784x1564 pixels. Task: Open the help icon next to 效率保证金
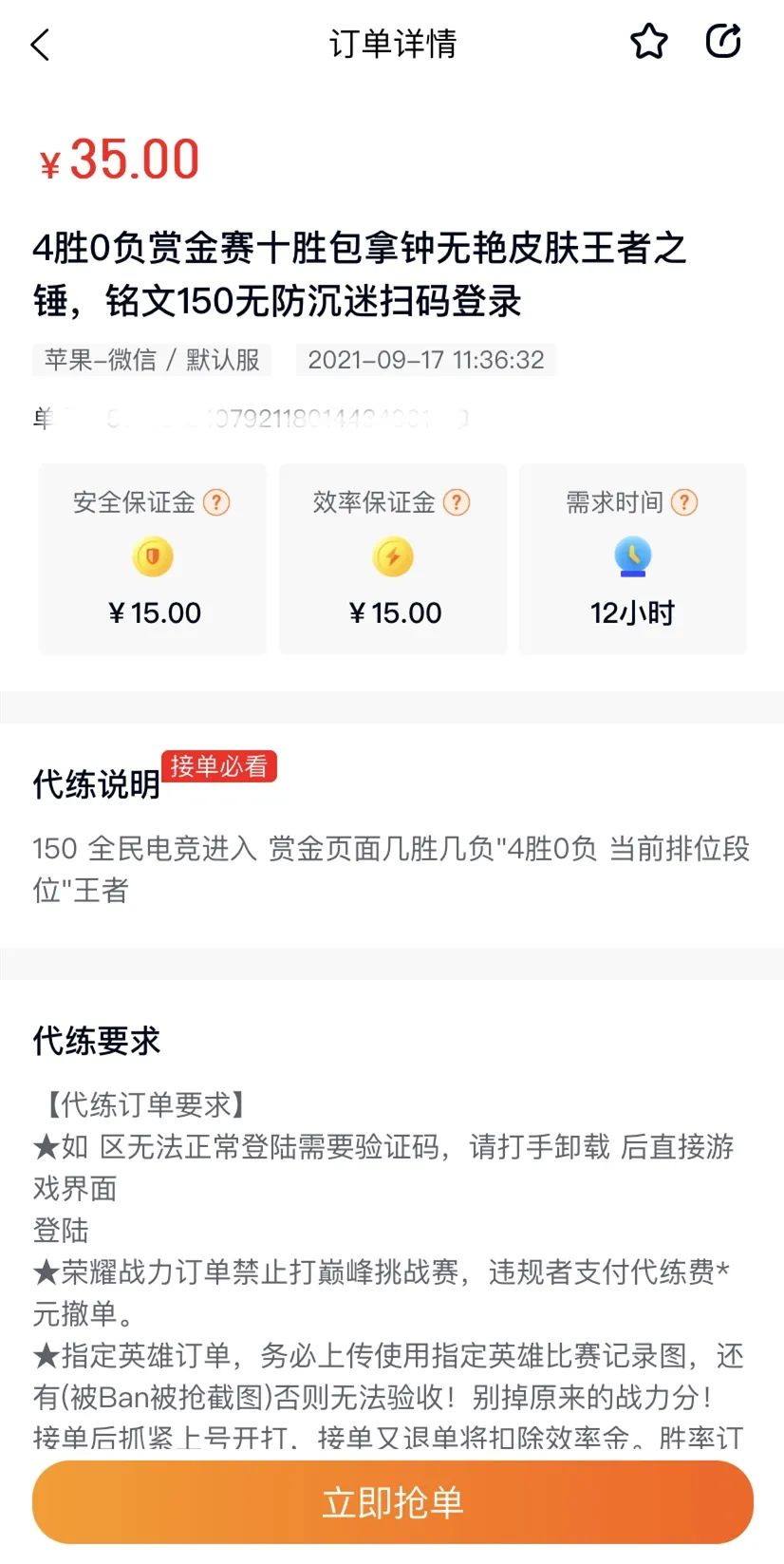pyautogui.click(x=457, y=502)
